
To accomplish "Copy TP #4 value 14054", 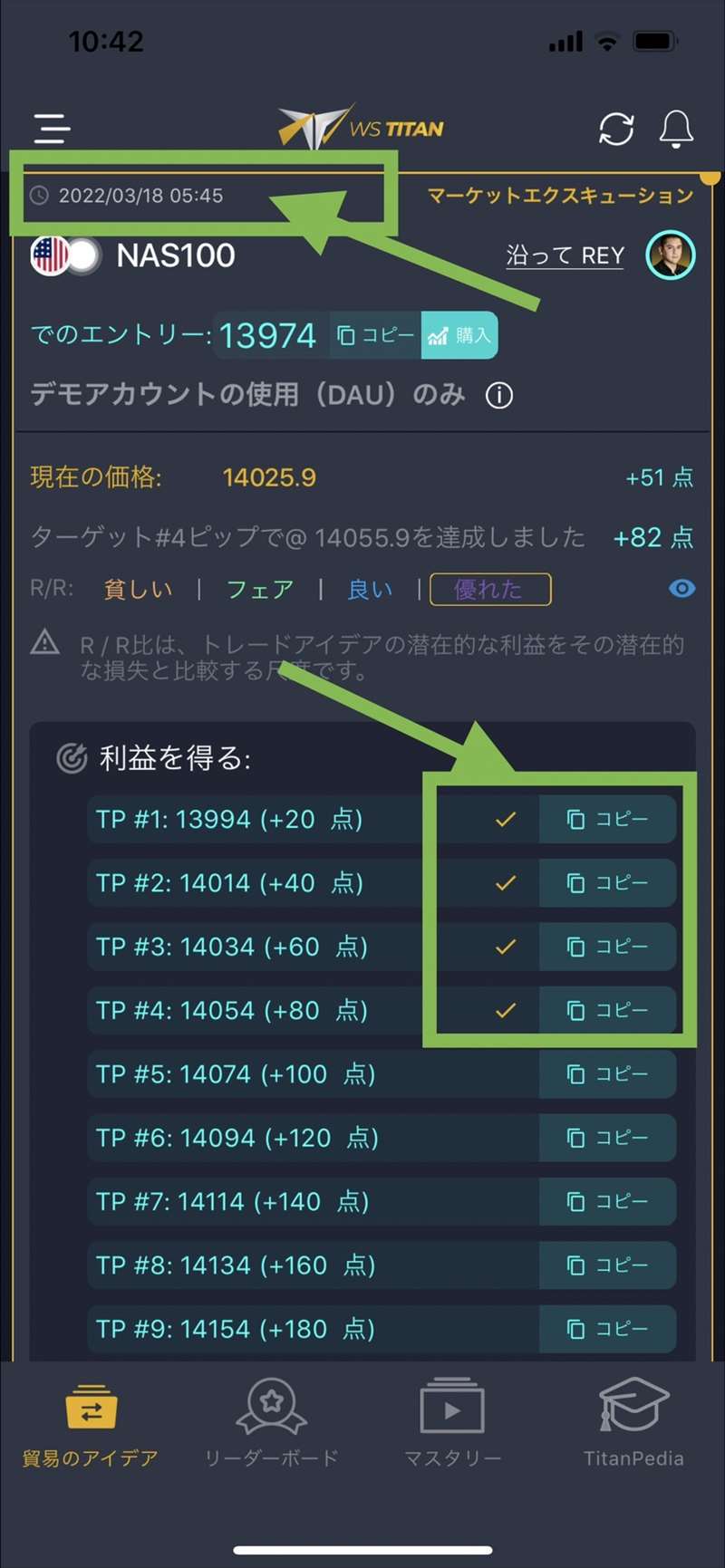I will (607, 1010).
